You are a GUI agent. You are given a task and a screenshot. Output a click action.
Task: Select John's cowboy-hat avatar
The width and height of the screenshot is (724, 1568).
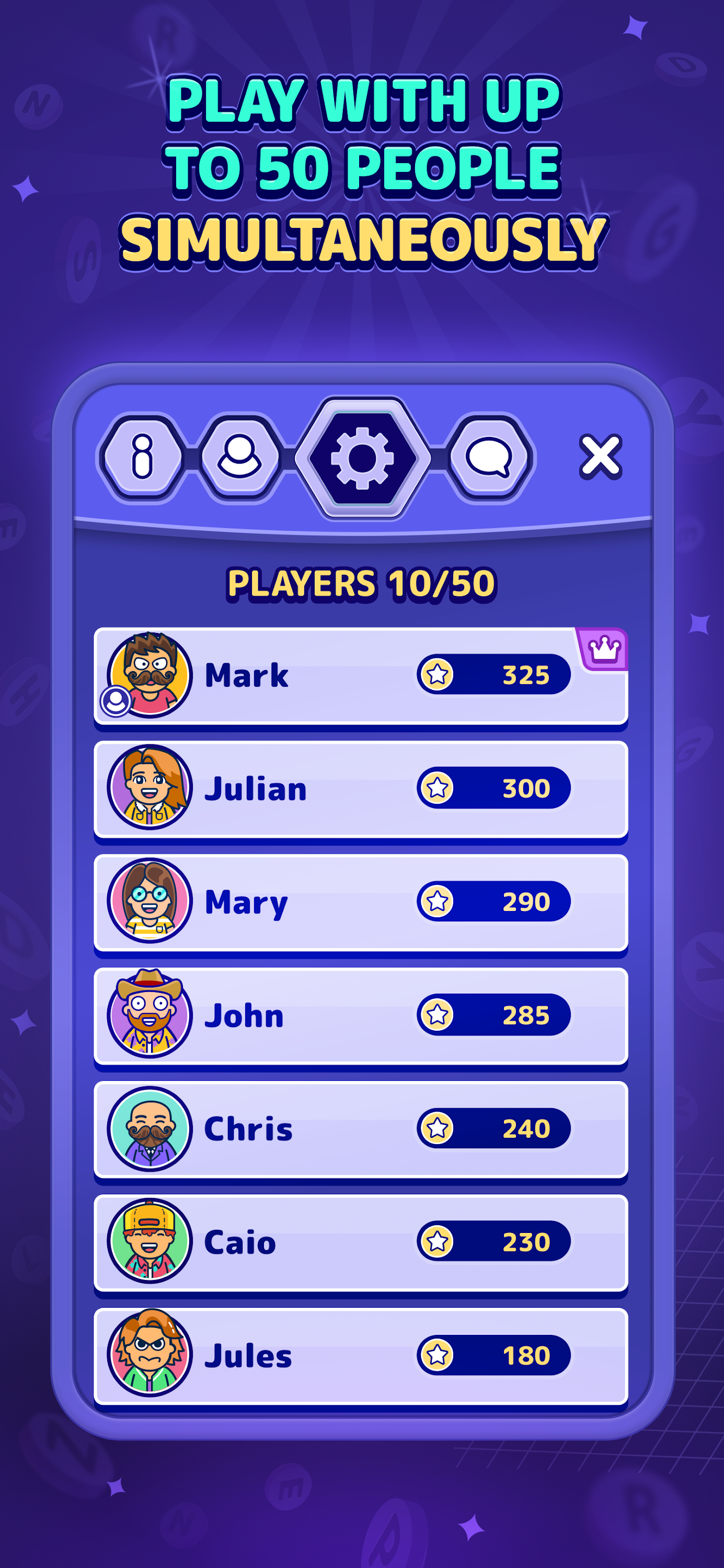pos(150,1016)
